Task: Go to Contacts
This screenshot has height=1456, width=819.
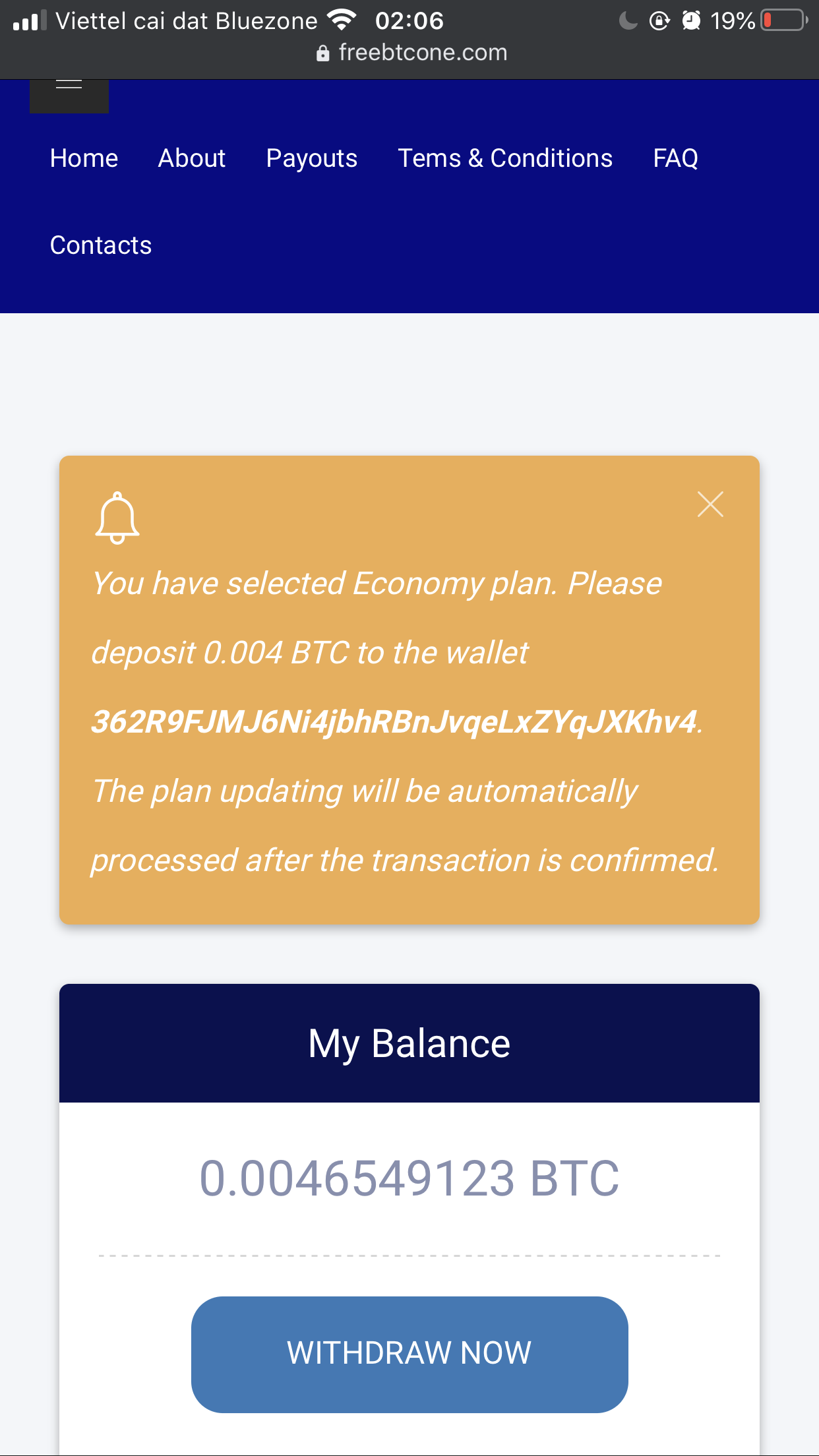Action: [x=101, y=245]
